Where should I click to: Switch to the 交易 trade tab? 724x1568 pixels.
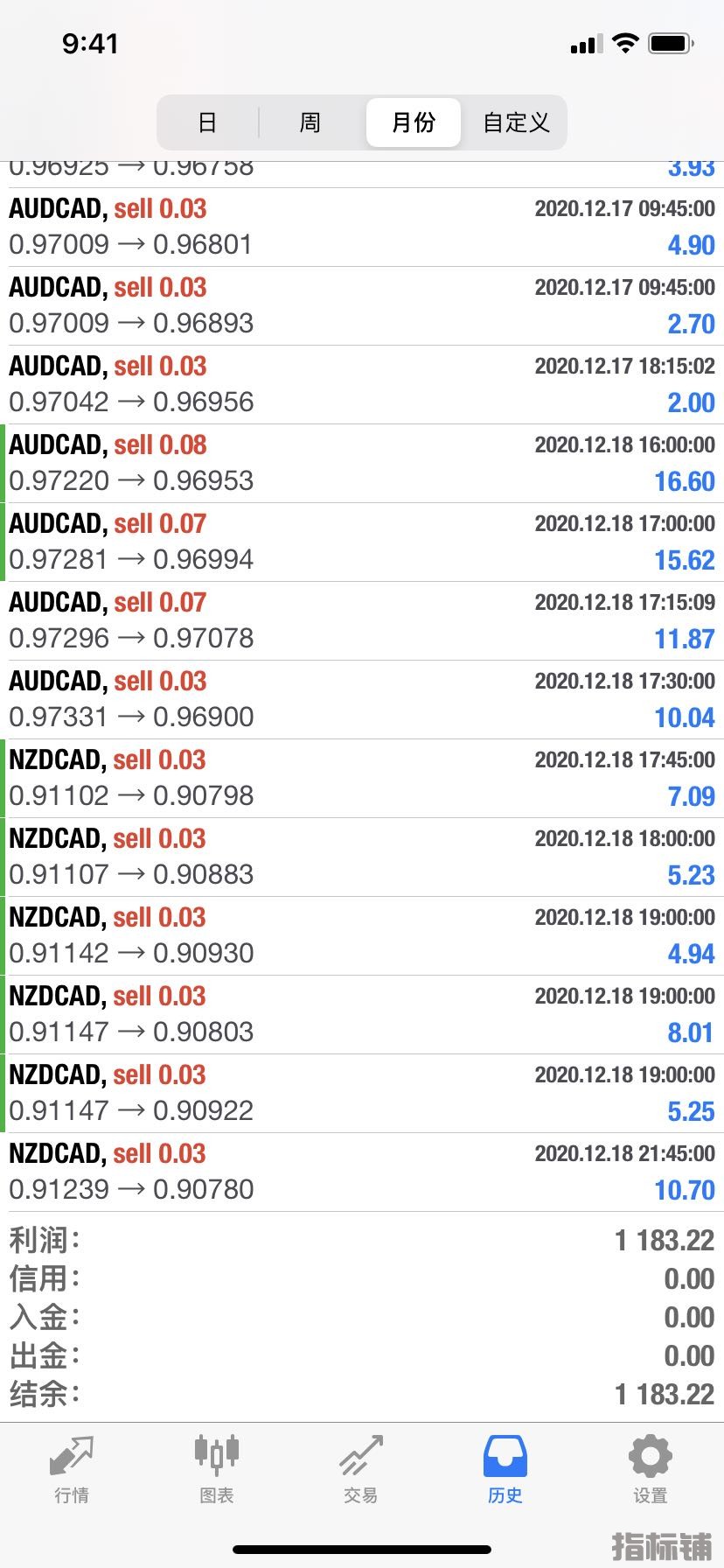[x=361, y=1470]
